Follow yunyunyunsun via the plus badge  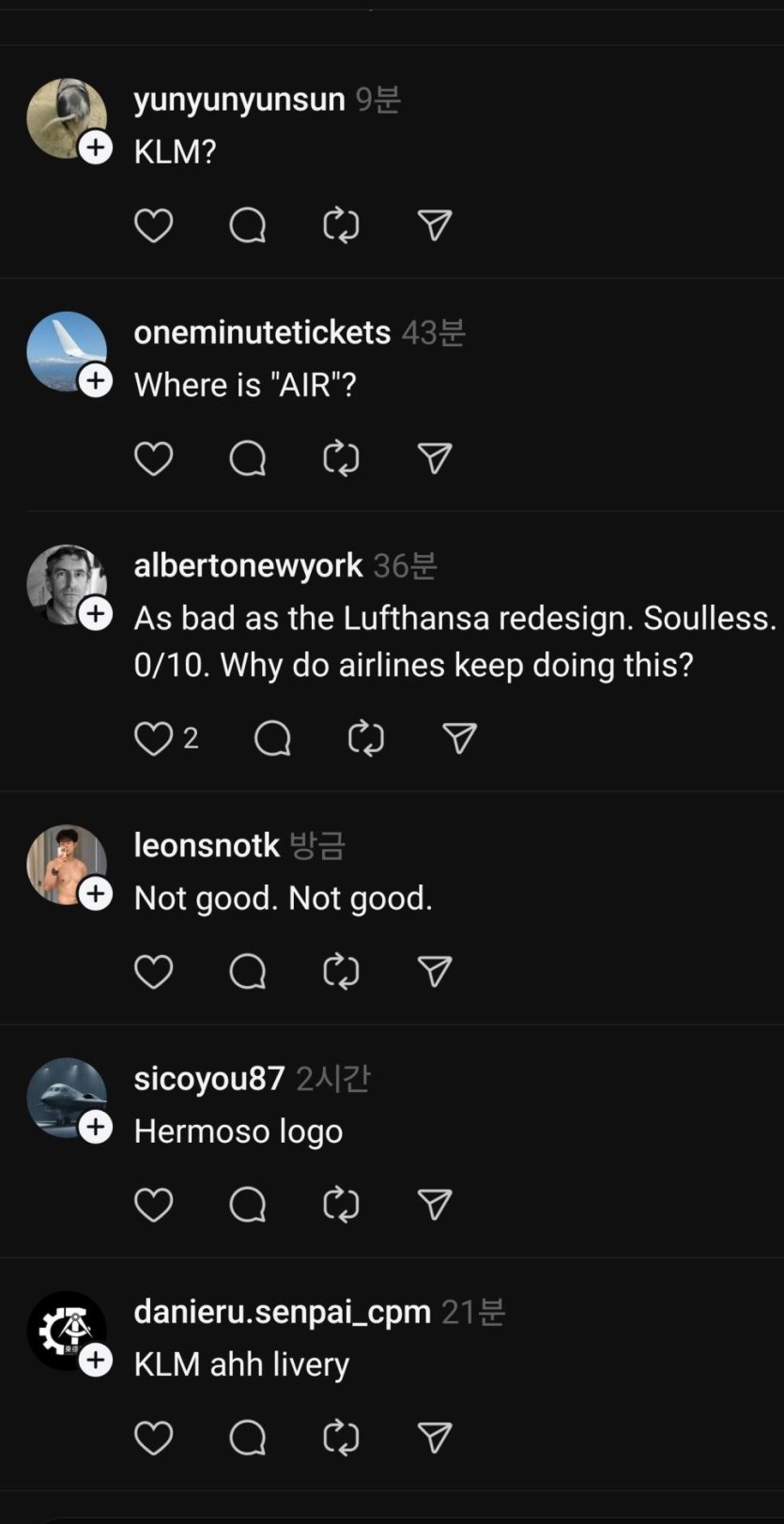[x=96, y=147]
